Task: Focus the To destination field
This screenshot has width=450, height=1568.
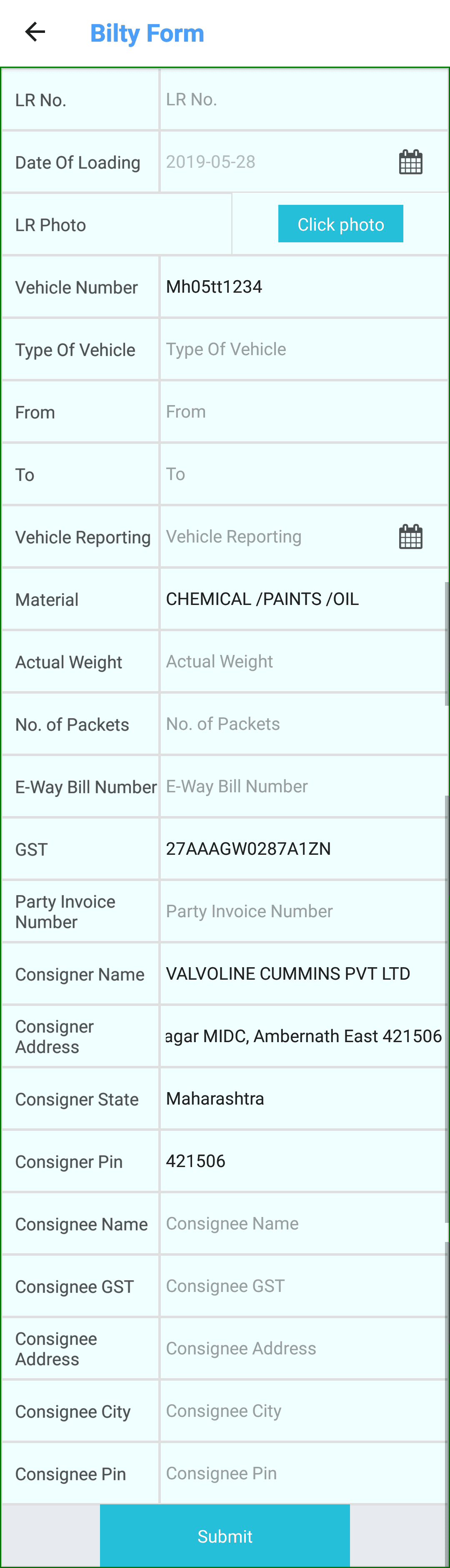Action: click(x=303, y=474)
